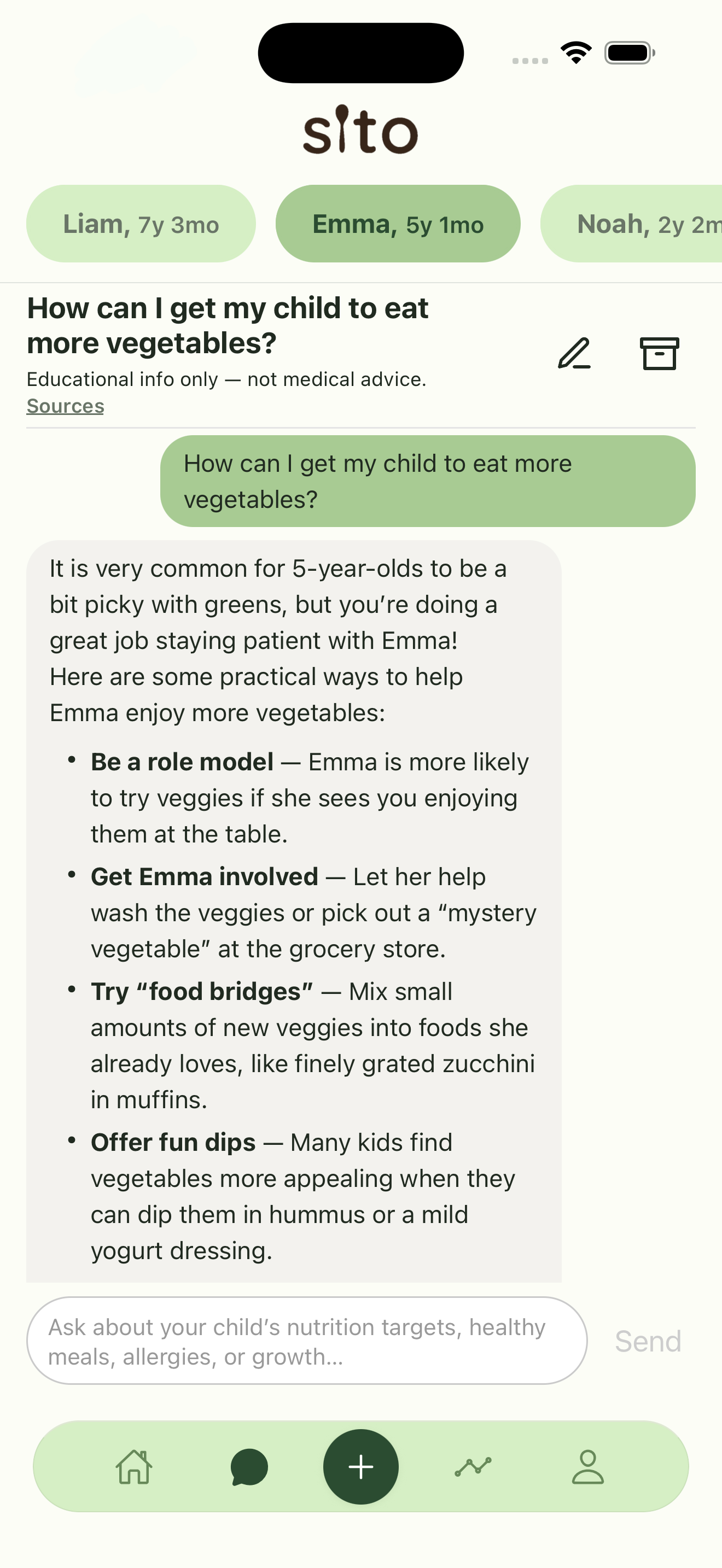Switch to Liam's profile chip
Viewport: 722px width, 1568px height.
point(141,224)
